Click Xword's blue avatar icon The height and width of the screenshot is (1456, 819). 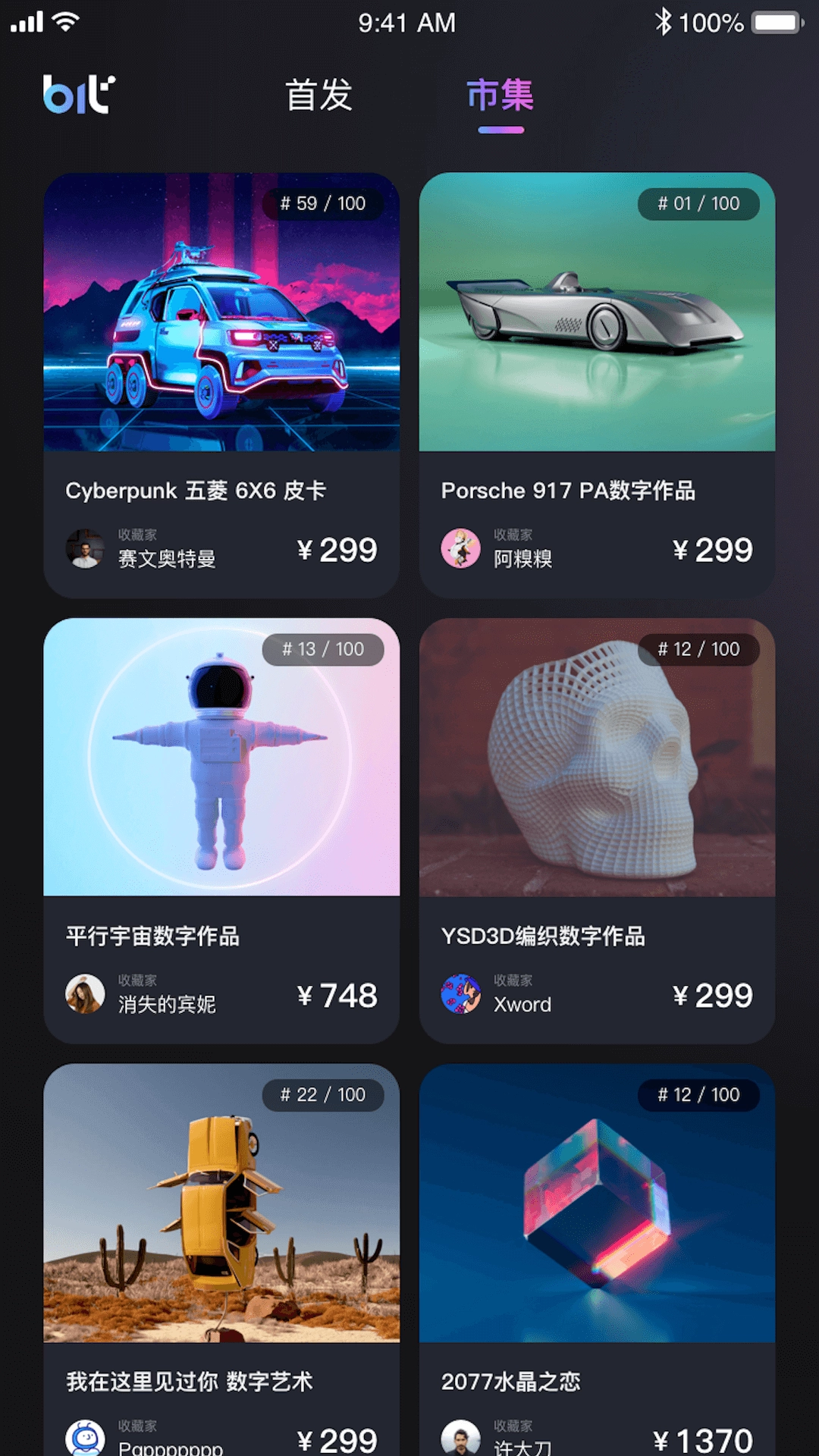pos(460,993)
